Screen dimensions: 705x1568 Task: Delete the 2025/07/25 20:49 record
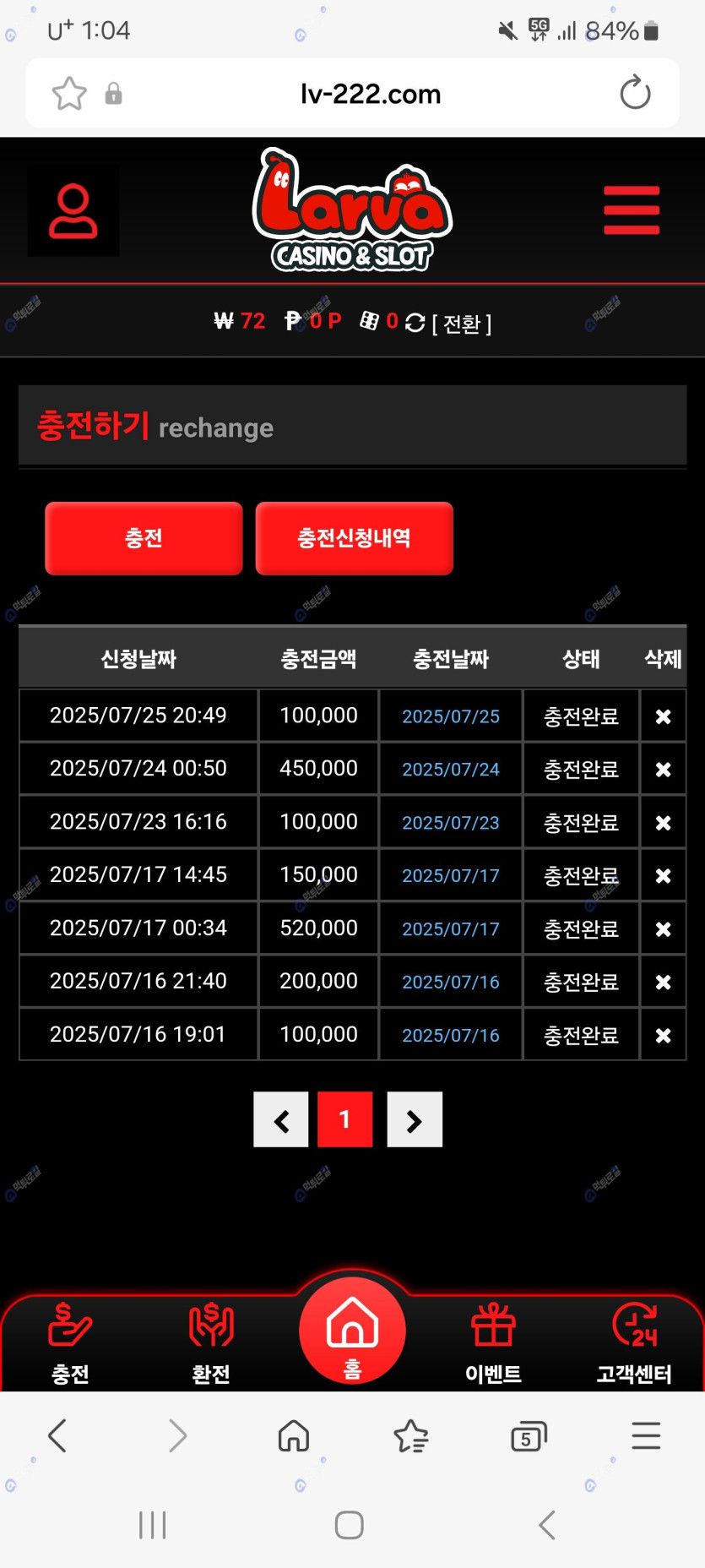(x=663, y=716)
